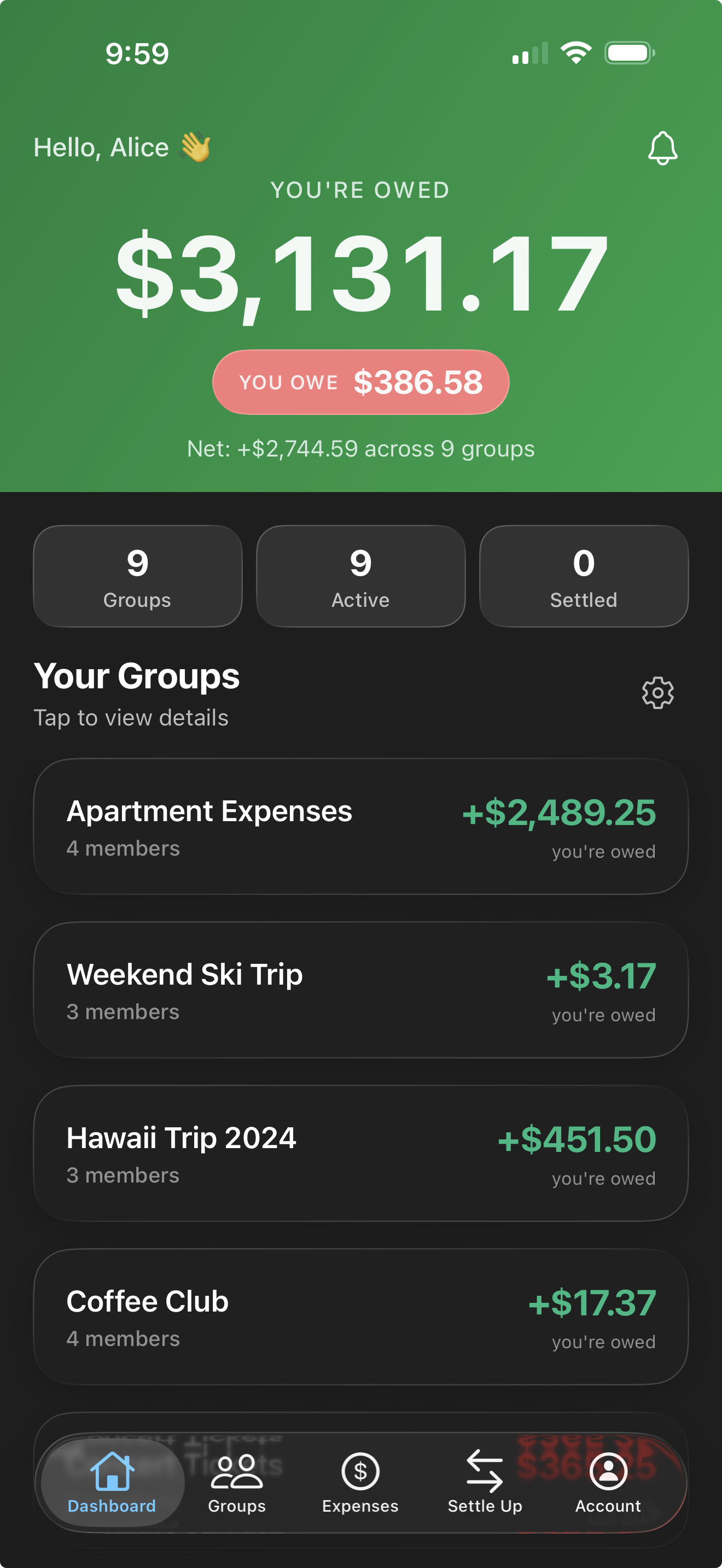Expand the Weekend Ski Trip details
The width and height of the screenshot is (722, 1568).
360,990
